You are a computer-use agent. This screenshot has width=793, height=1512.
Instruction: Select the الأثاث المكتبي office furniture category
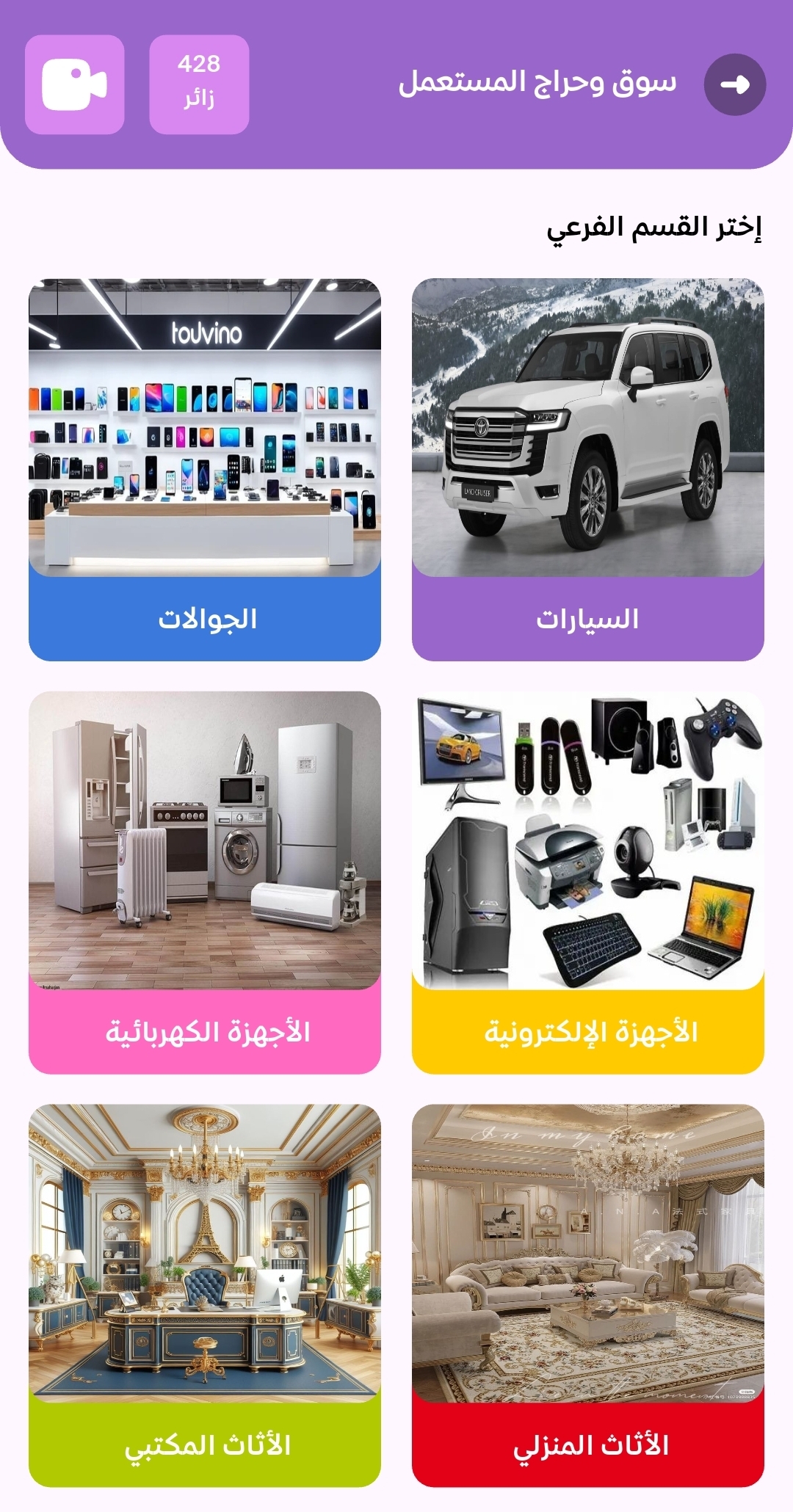click(205, 1295)
